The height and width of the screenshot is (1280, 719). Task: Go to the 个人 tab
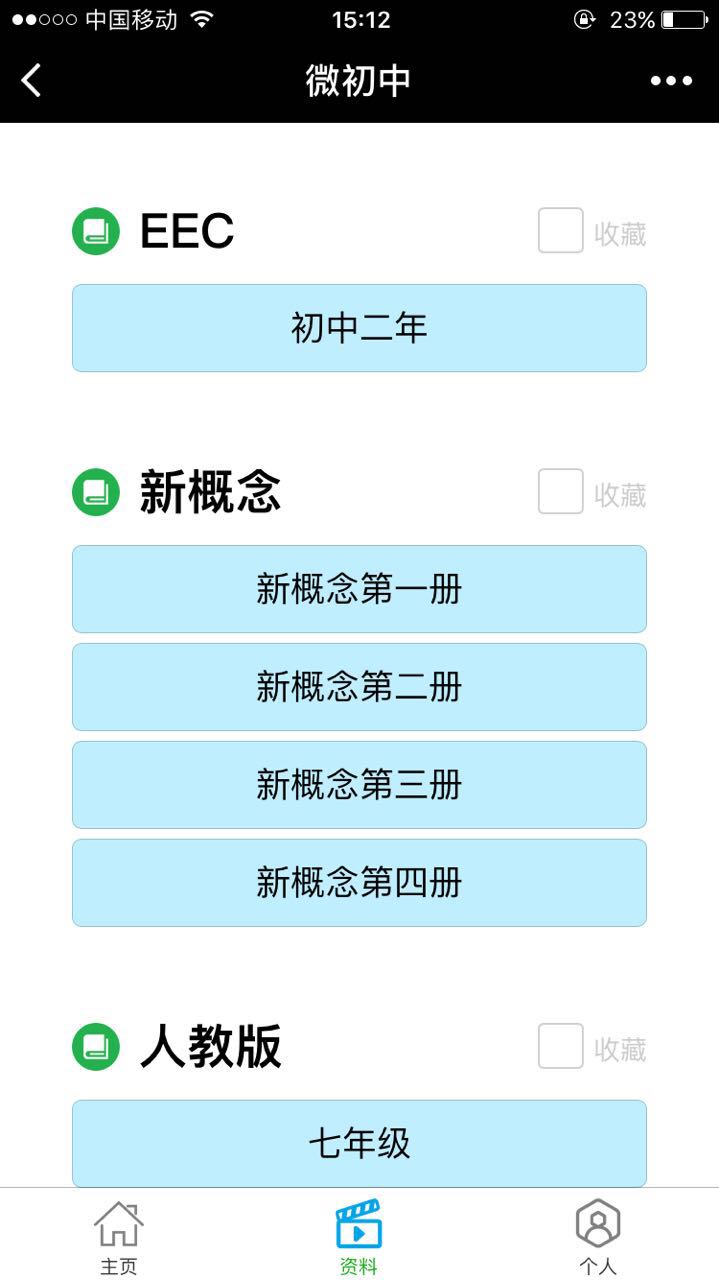tap(598, 1238)
